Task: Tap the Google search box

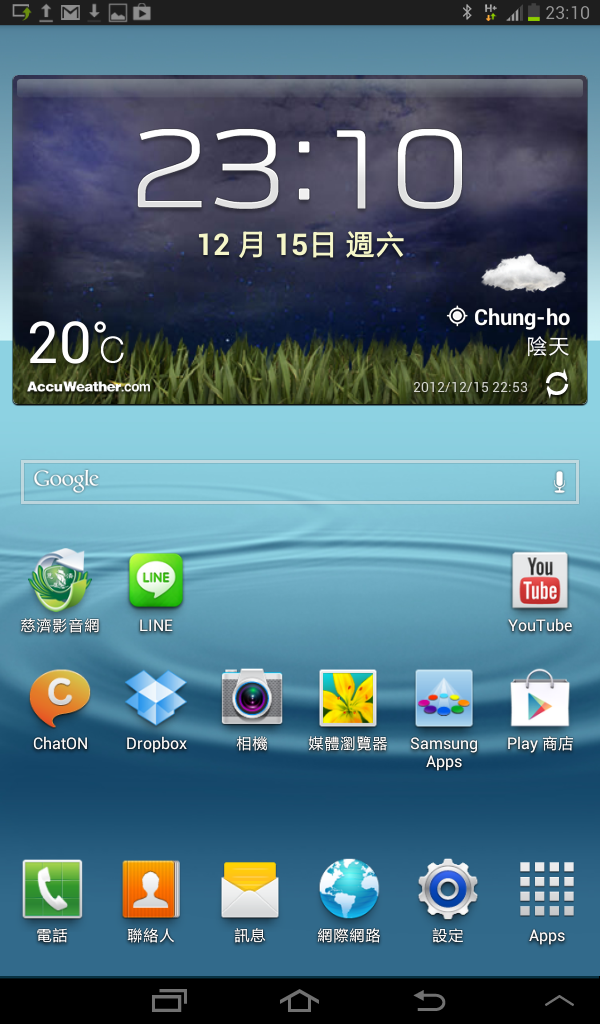Action: coord(280,480)
